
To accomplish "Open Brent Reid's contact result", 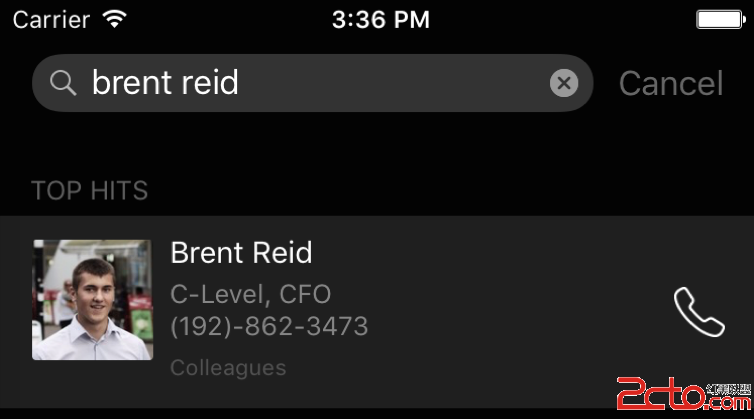I will [350, 300].
